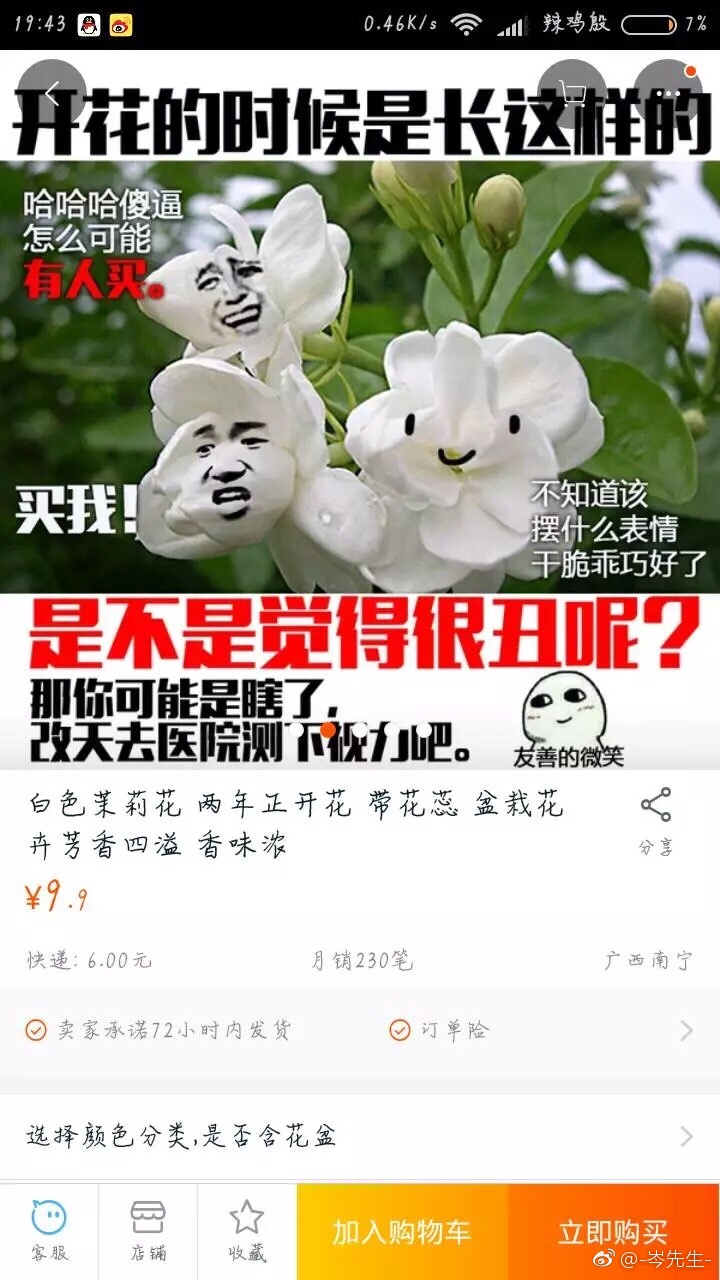Screen dimensions: 720x1280
Task: Open 选择颜色分类,是否含花盆 options
Action: click(360, 1136)
